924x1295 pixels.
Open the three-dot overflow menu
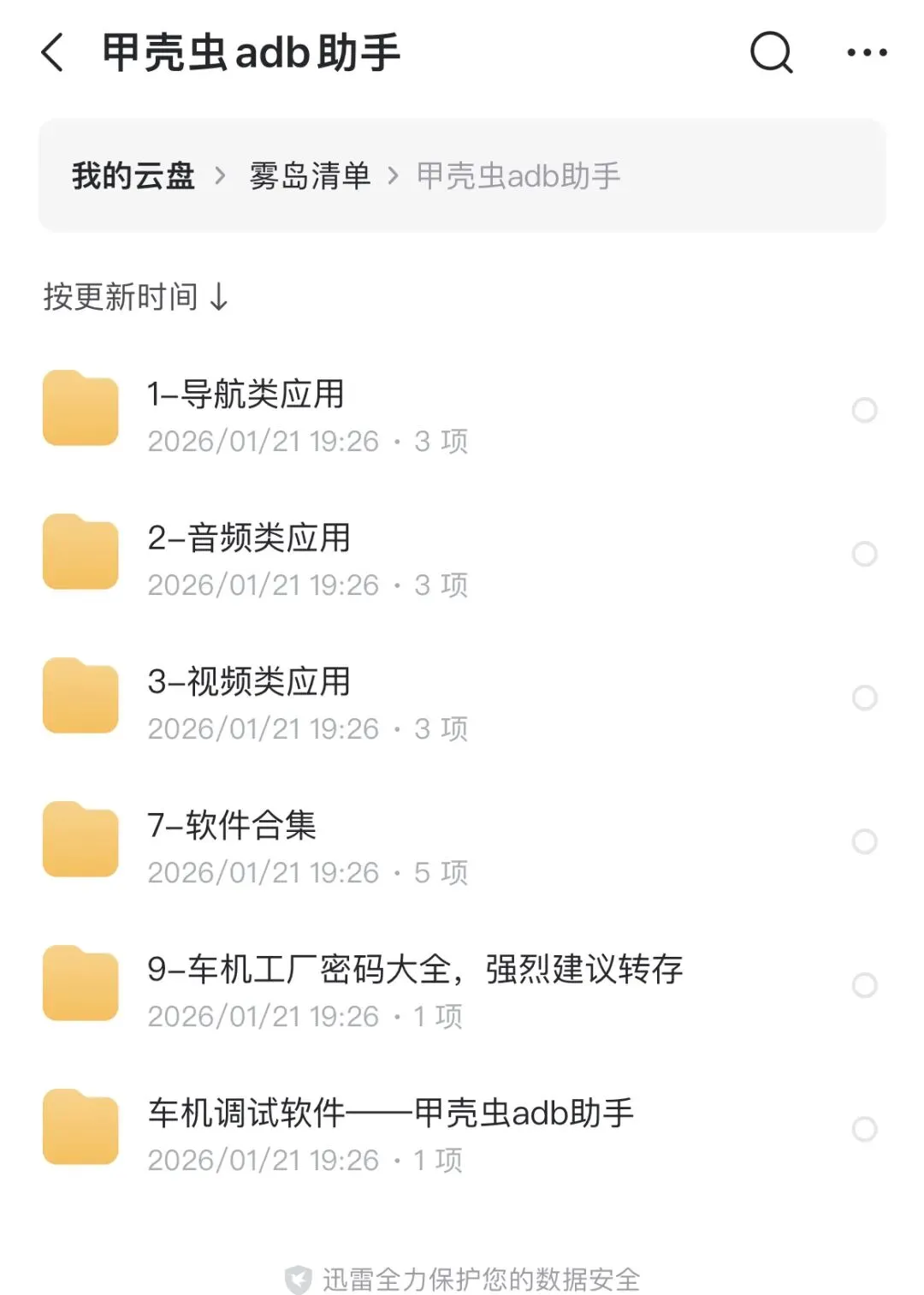tap(866, 53)
